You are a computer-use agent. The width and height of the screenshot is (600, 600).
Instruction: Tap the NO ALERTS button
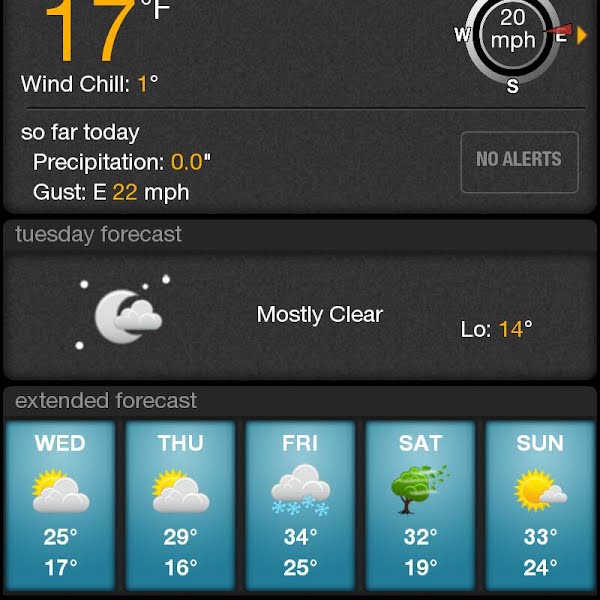[x=519, y=161]
